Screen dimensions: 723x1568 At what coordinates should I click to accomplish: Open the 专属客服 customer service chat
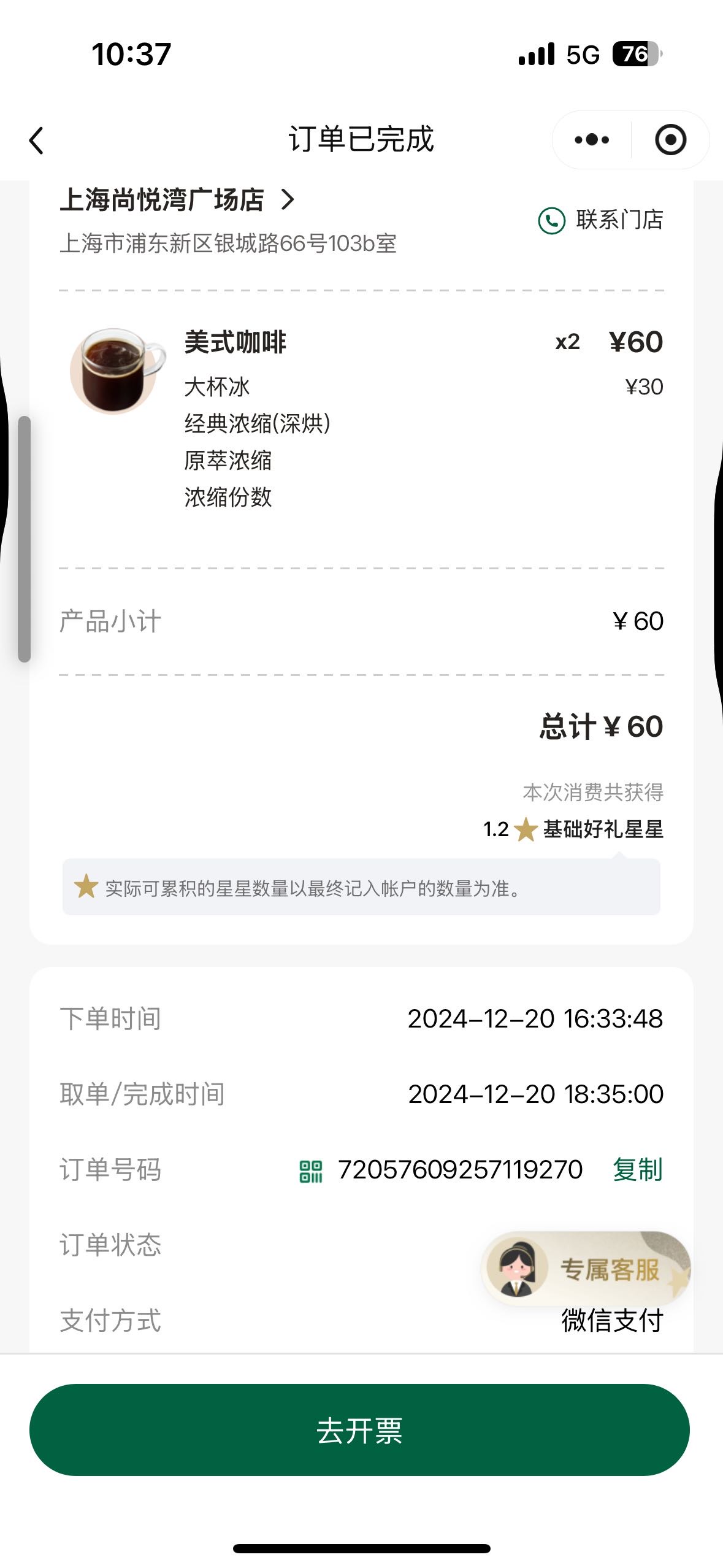(587, 1268)
